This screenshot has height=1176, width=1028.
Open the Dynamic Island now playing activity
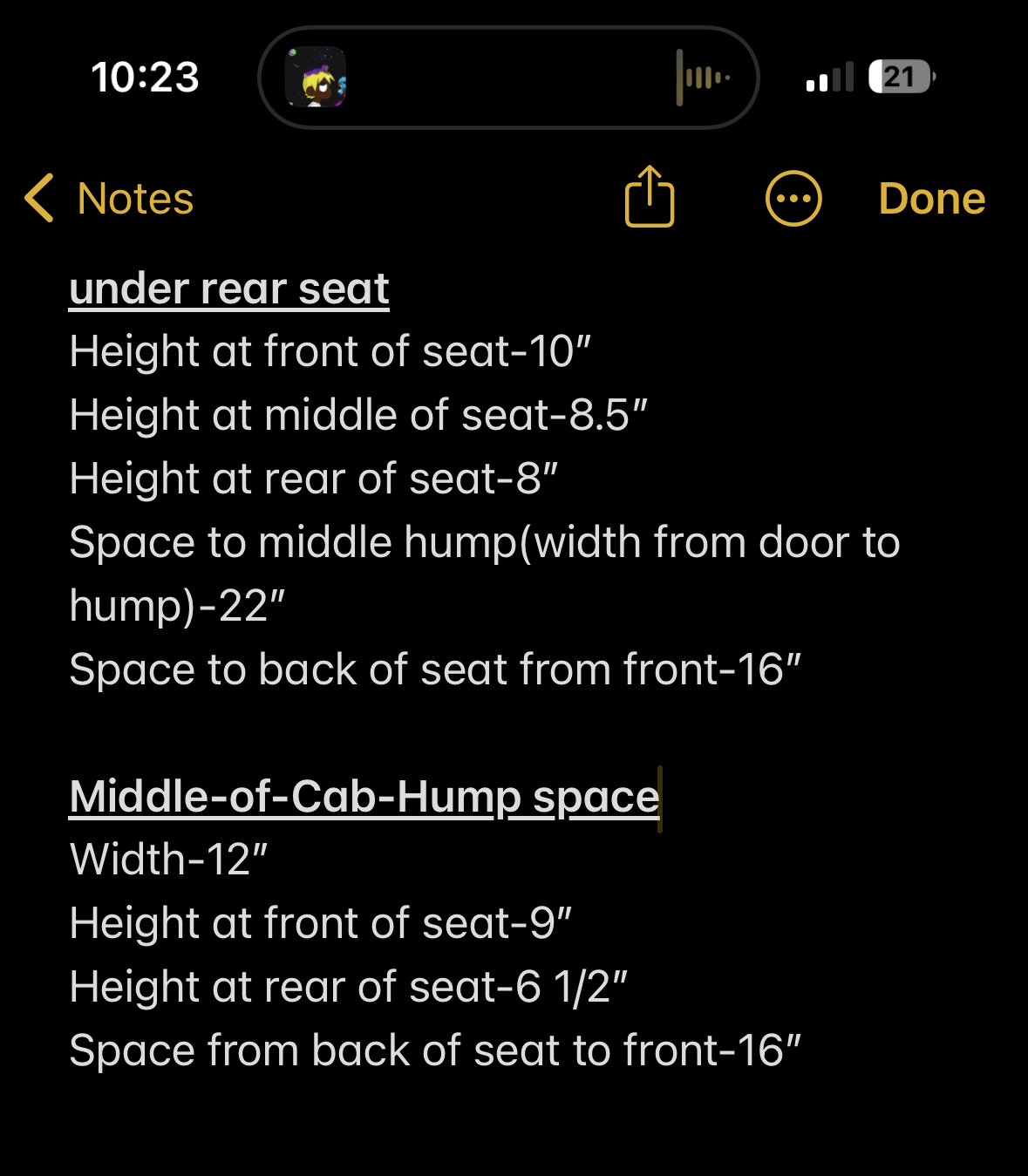pyautogui.click(x=508, y=78)
